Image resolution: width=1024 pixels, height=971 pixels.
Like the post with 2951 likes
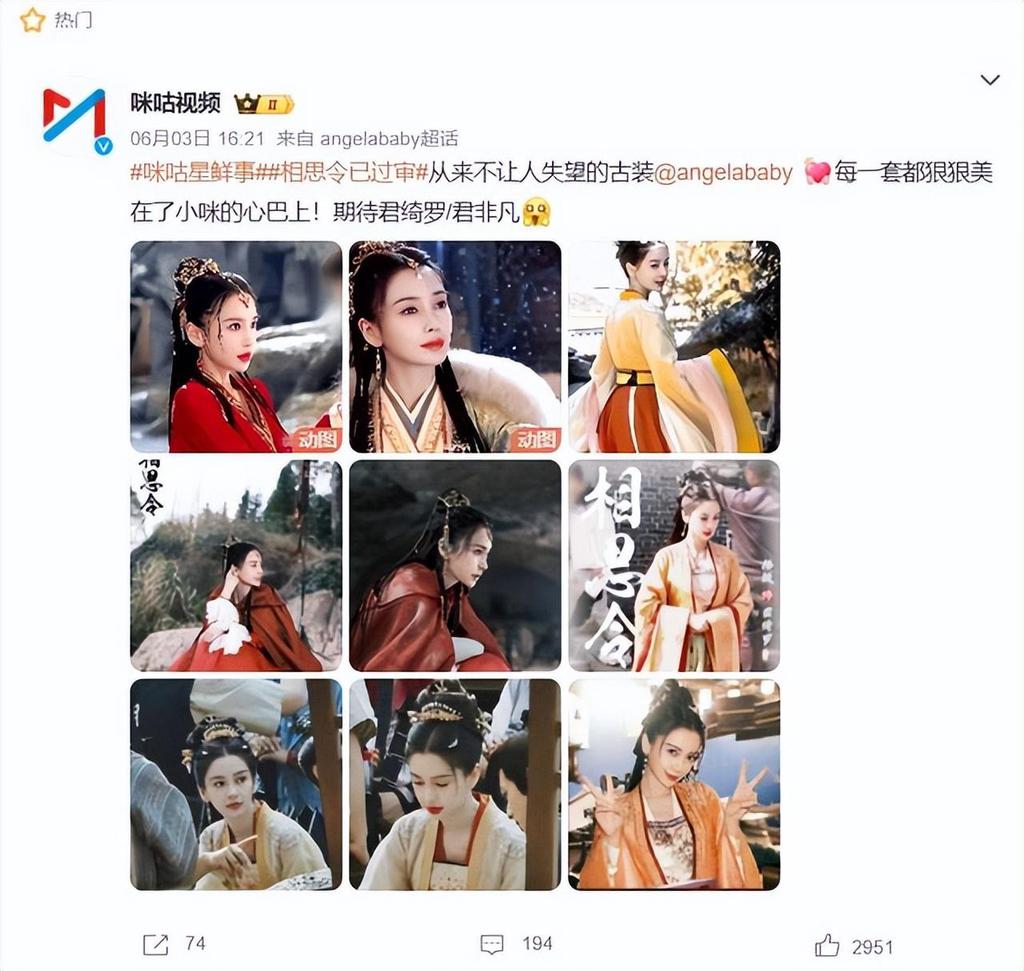(853, 945)
